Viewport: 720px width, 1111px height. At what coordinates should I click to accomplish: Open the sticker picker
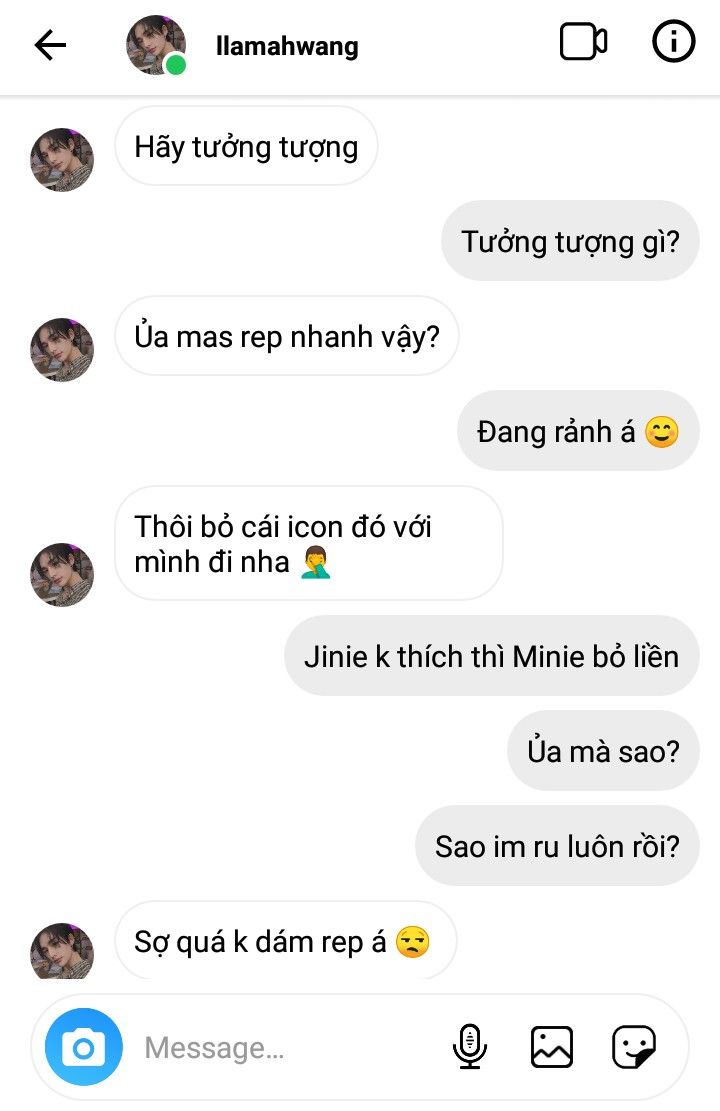634,1047
